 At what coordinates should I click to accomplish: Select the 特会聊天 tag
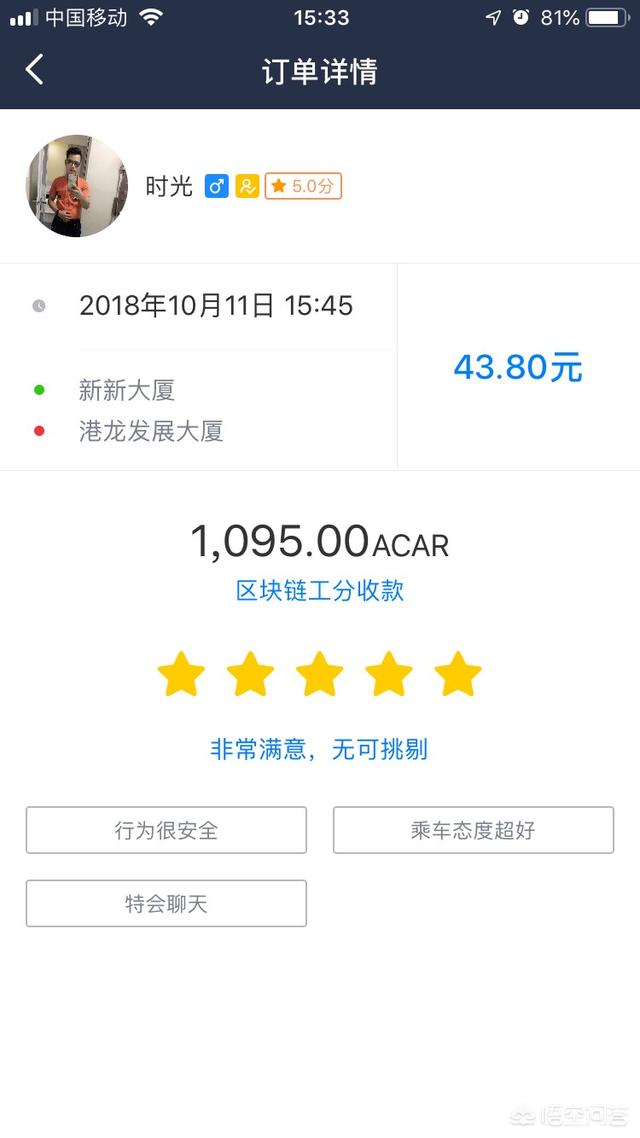(166, 903)
